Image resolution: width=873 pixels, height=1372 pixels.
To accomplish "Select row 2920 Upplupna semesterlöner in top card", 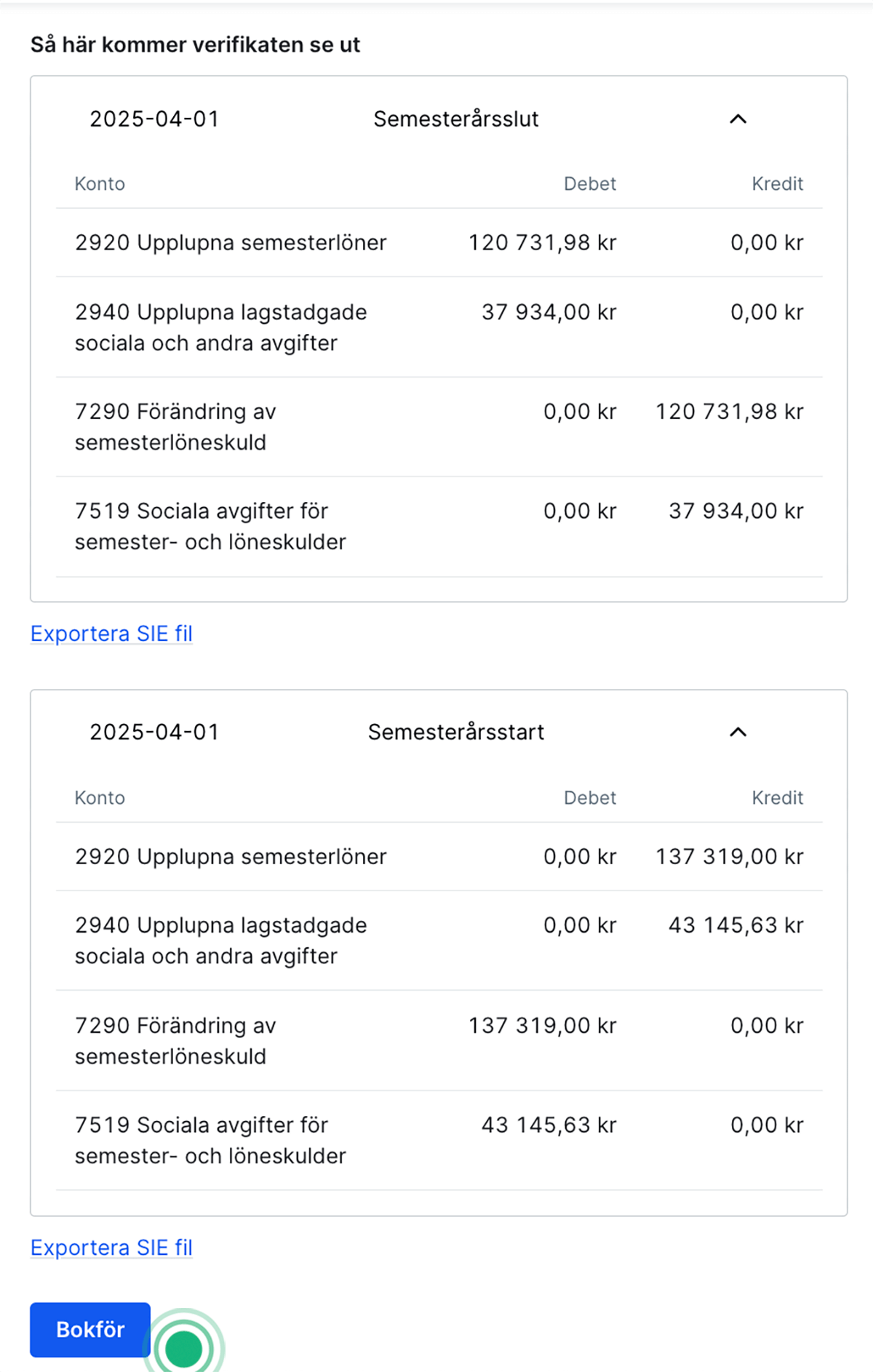I will pos(231,243).
